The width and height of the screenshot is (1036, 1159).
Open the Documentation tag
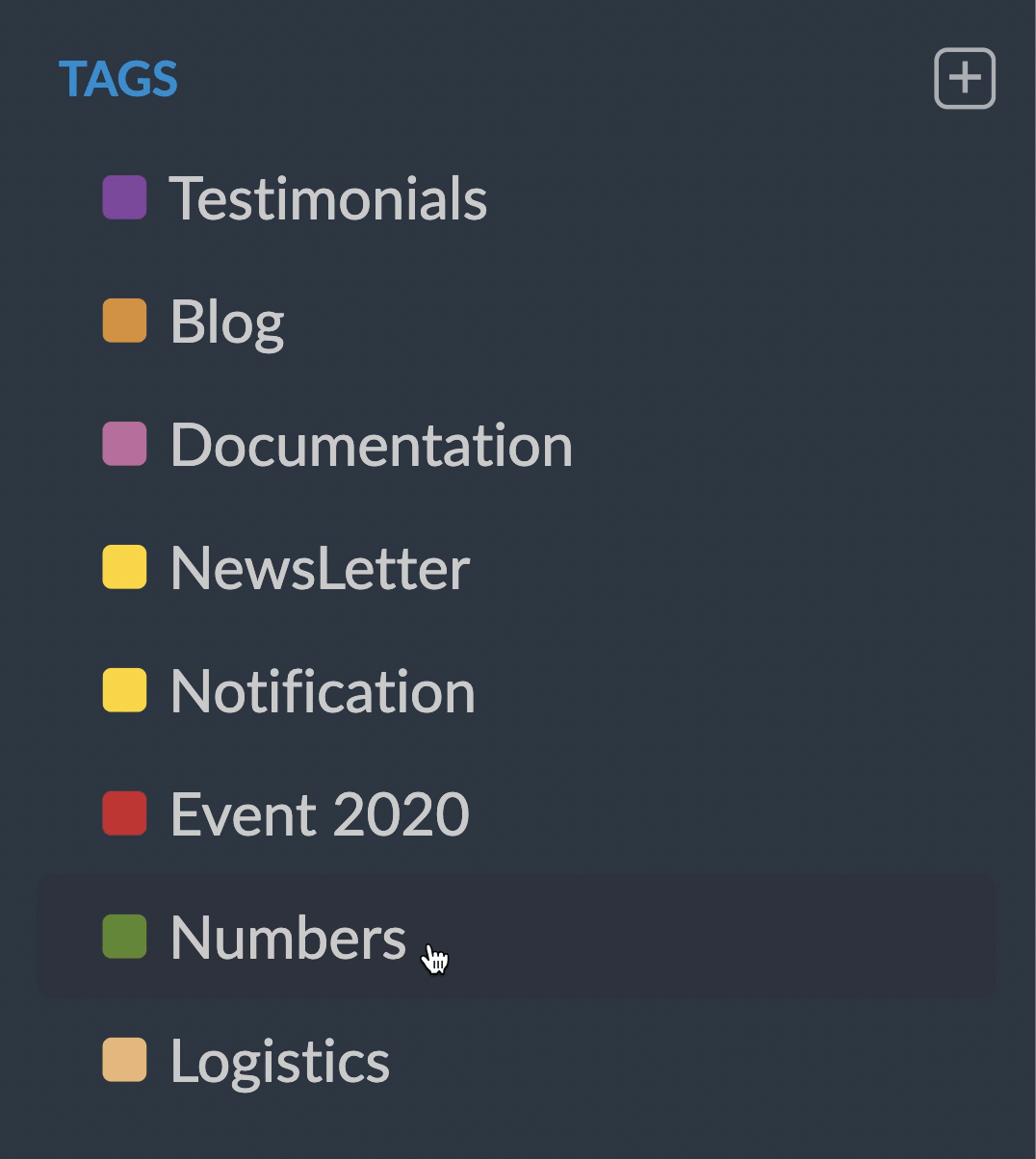coord(371,445)
